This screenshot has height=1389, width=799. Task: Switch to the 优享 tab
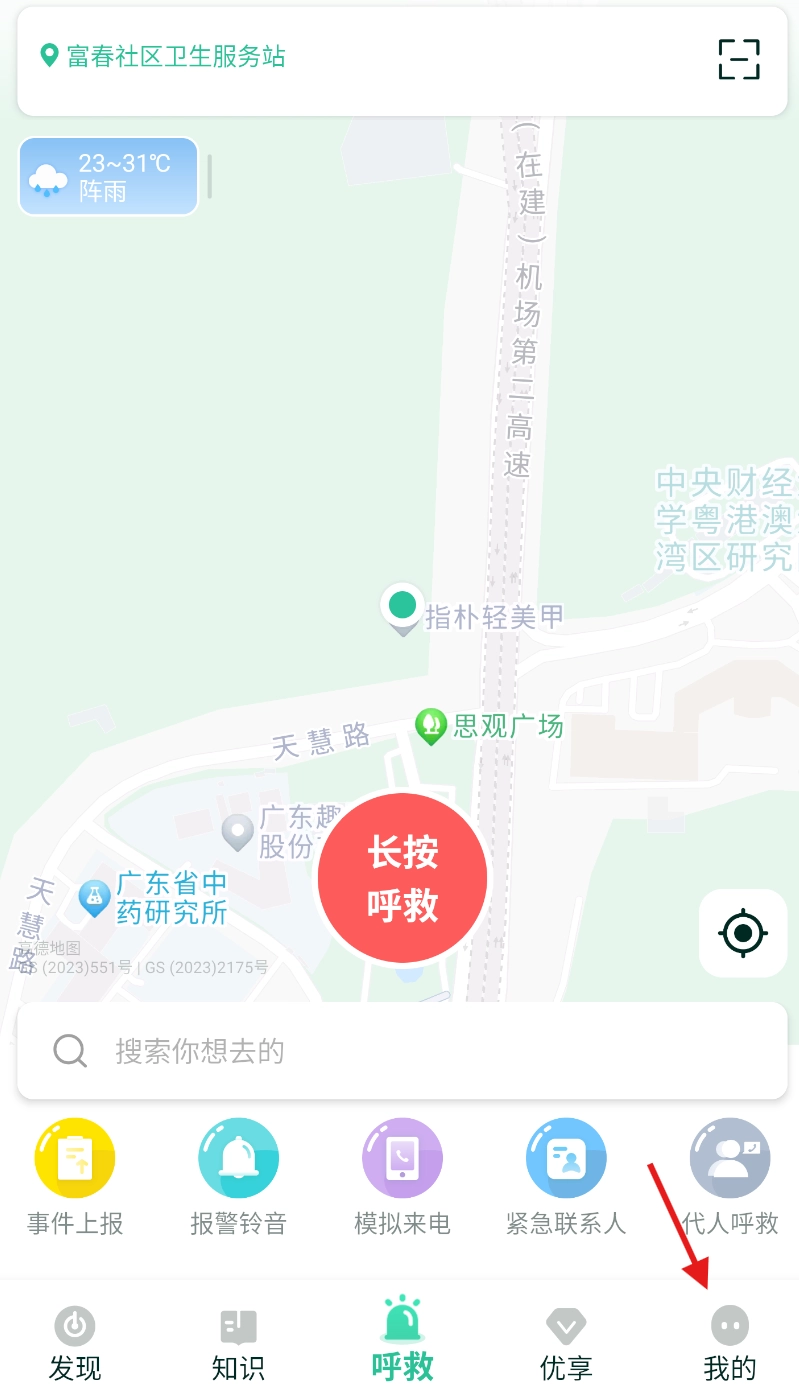[x=566, y=1343]
